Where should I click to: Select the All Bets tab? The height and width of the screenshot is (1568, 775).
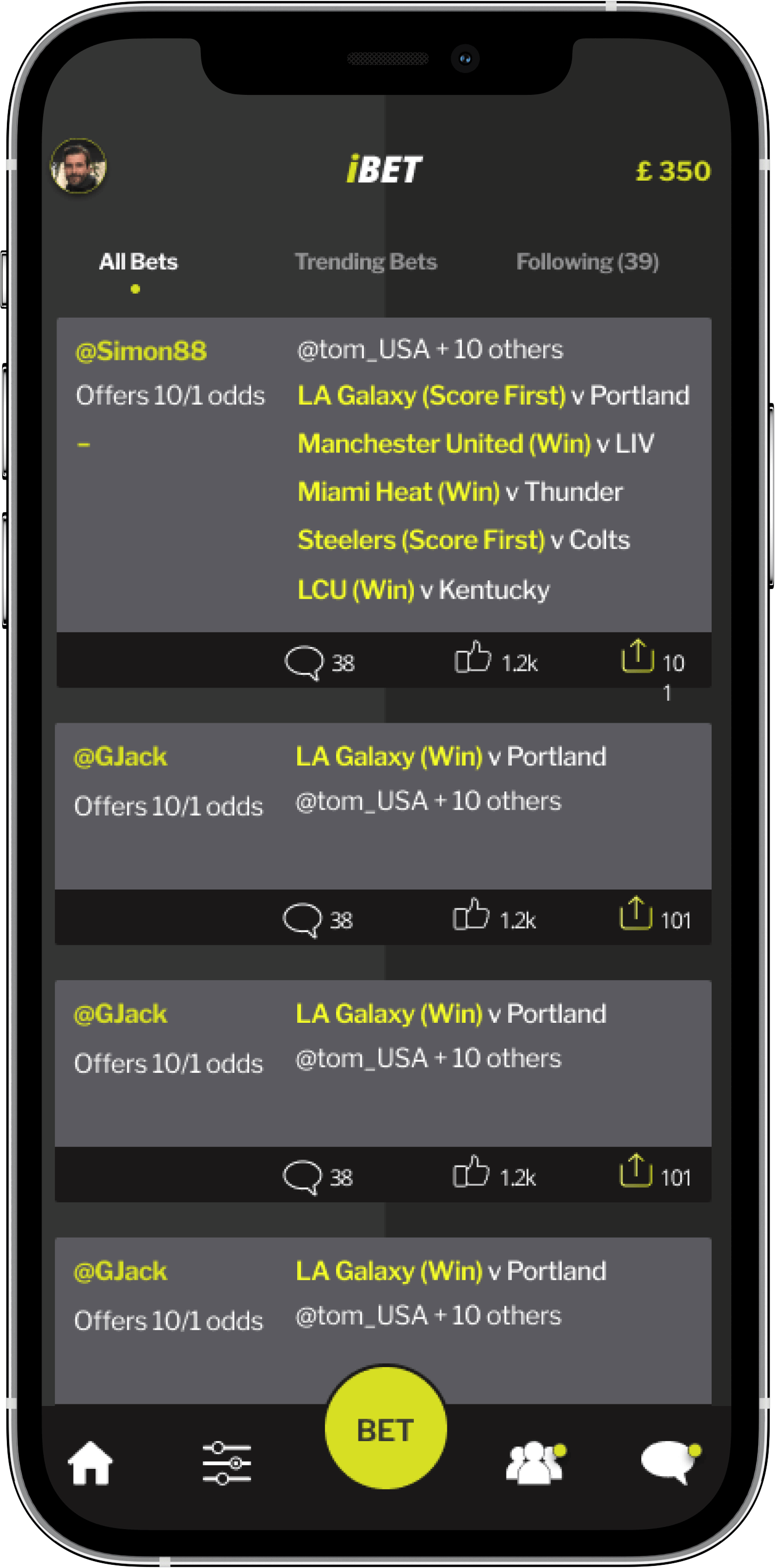point(138,262)
